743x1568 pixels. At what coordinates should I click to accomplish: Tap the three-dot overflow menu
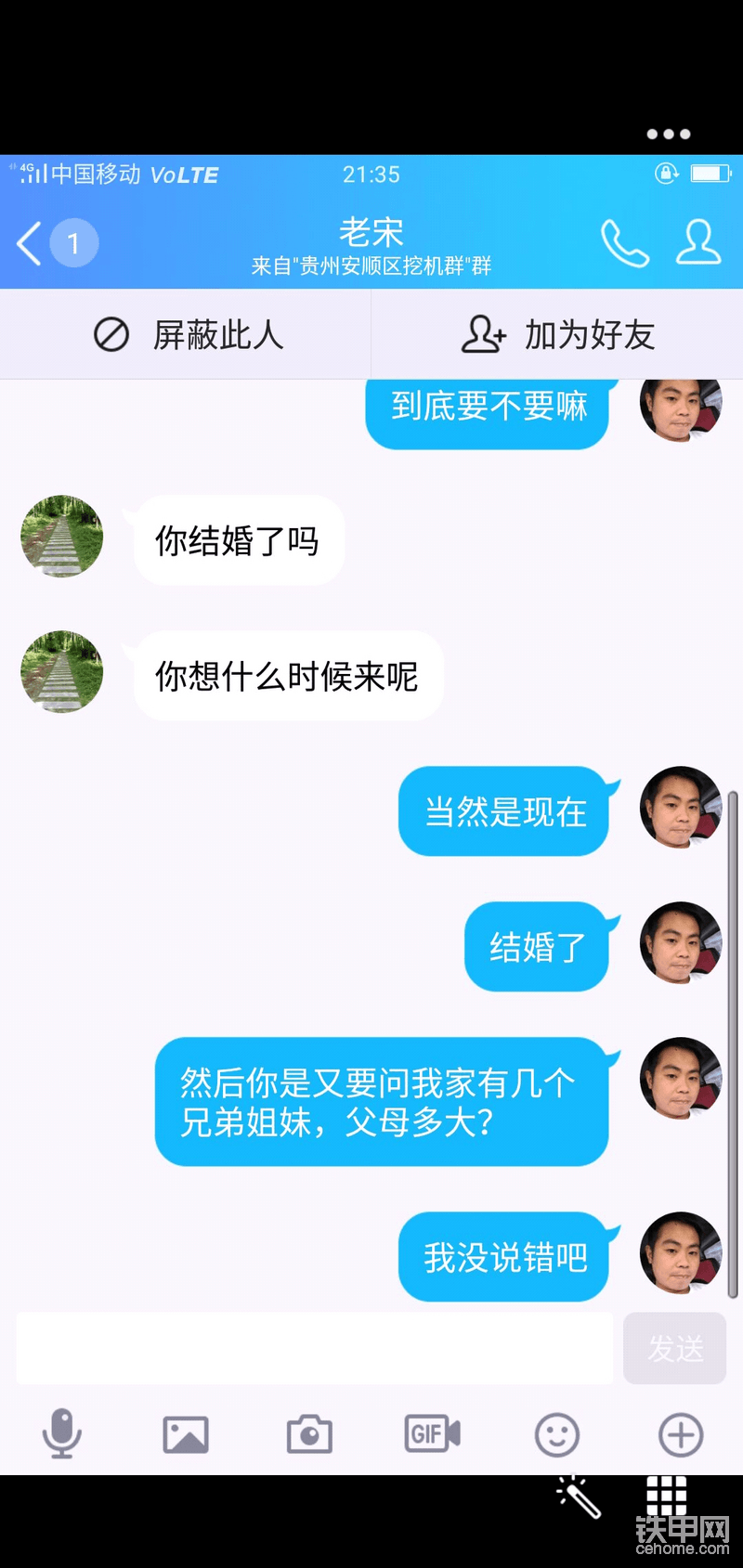(x=669, y=134)
